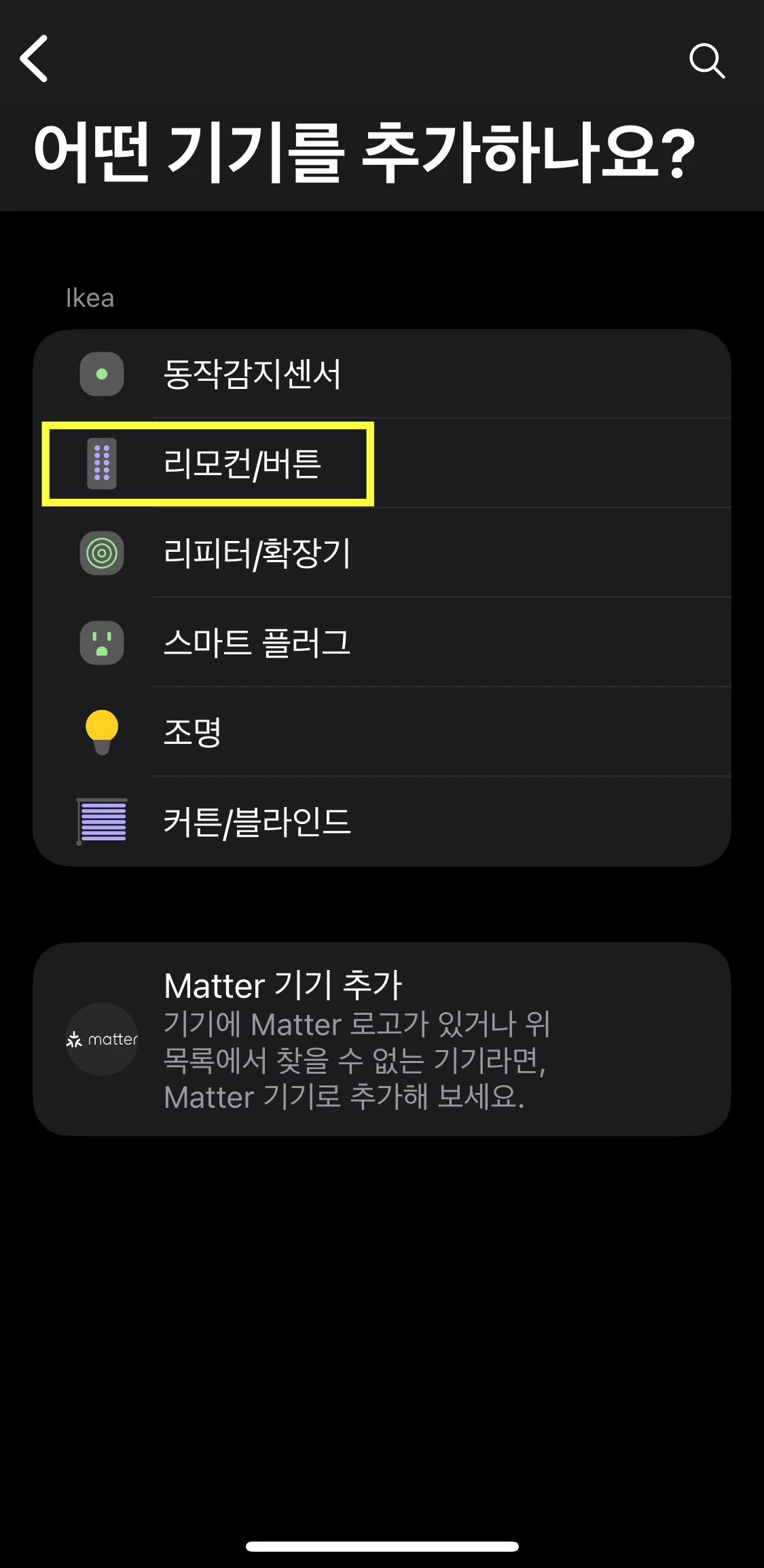The height and width of the screenshot is (1568, 764).
Task: Select the 리피터/확장기 repeater icon
Action: pos(102,553)
